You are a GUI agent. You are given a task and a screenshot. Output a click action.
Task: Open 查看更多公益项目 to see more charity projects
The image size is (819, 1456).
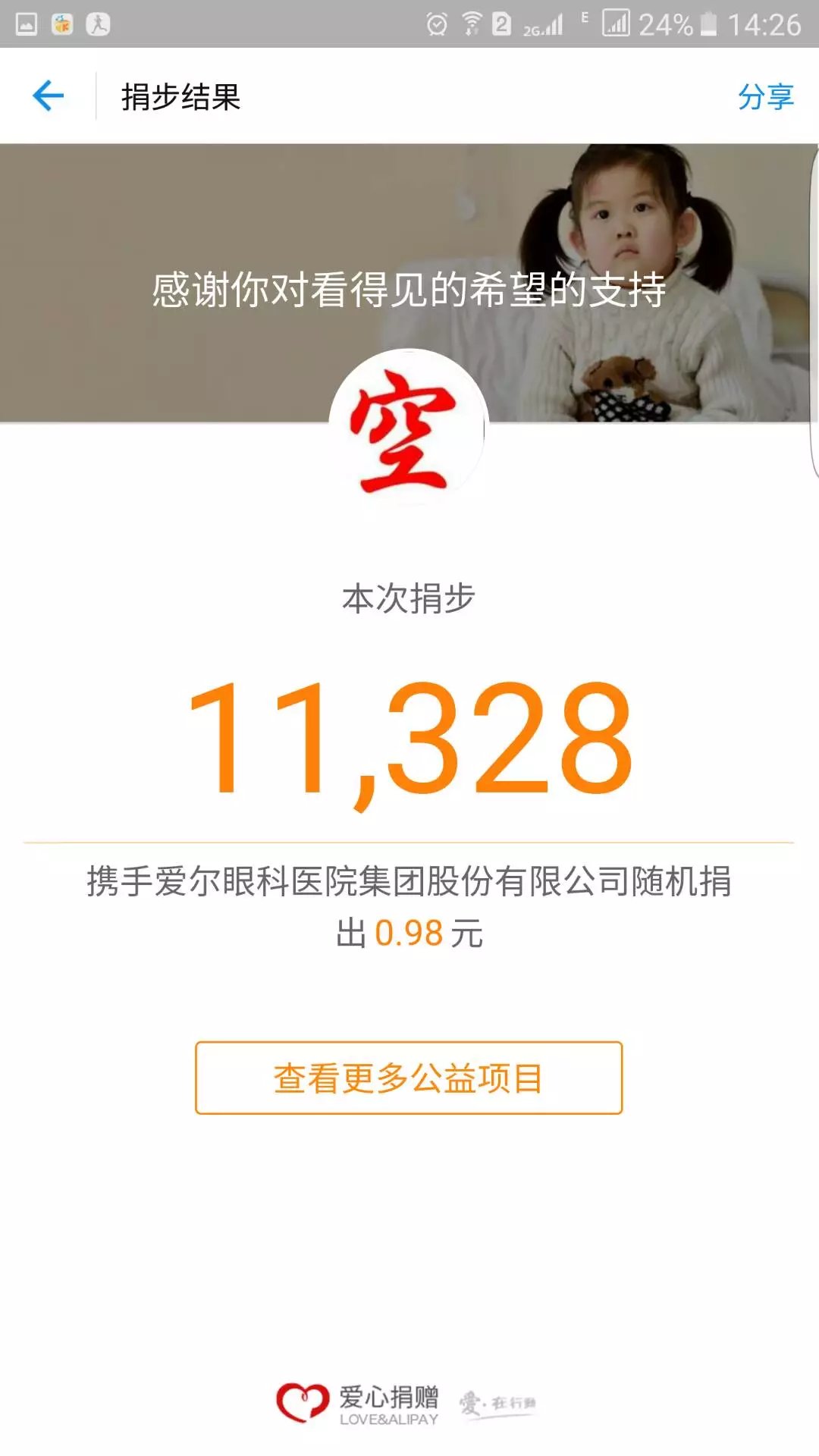point(409,1078)
